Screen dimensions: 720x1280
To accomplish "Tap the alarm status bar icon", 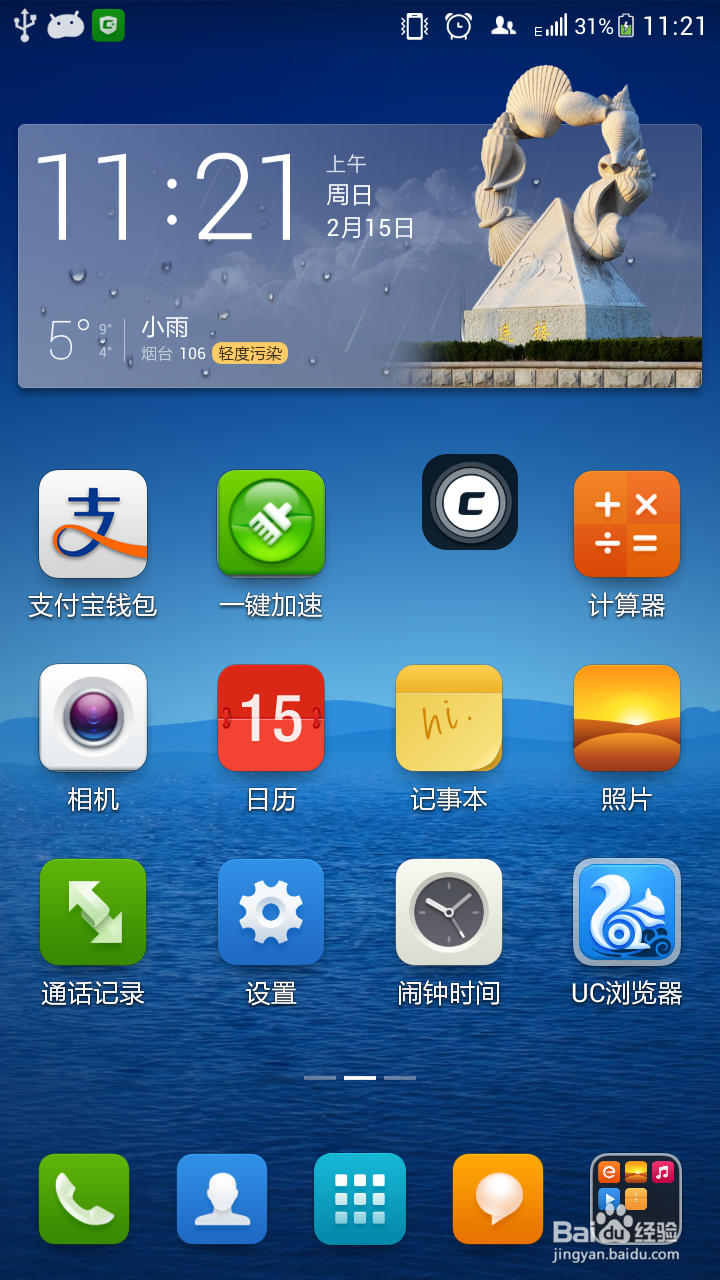I will [x=459, y=25].
